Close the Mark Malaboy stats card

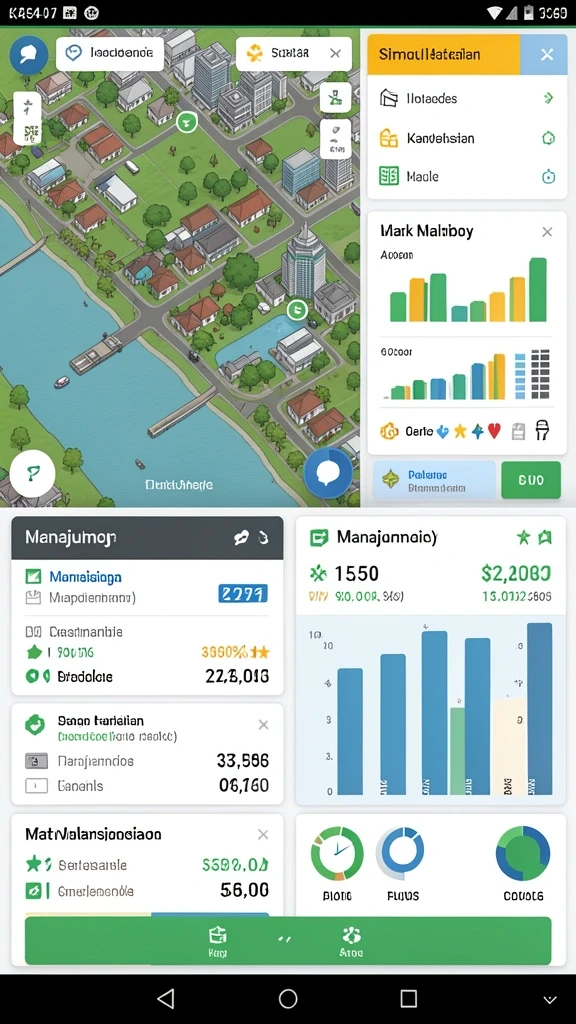tap(547, 232)
